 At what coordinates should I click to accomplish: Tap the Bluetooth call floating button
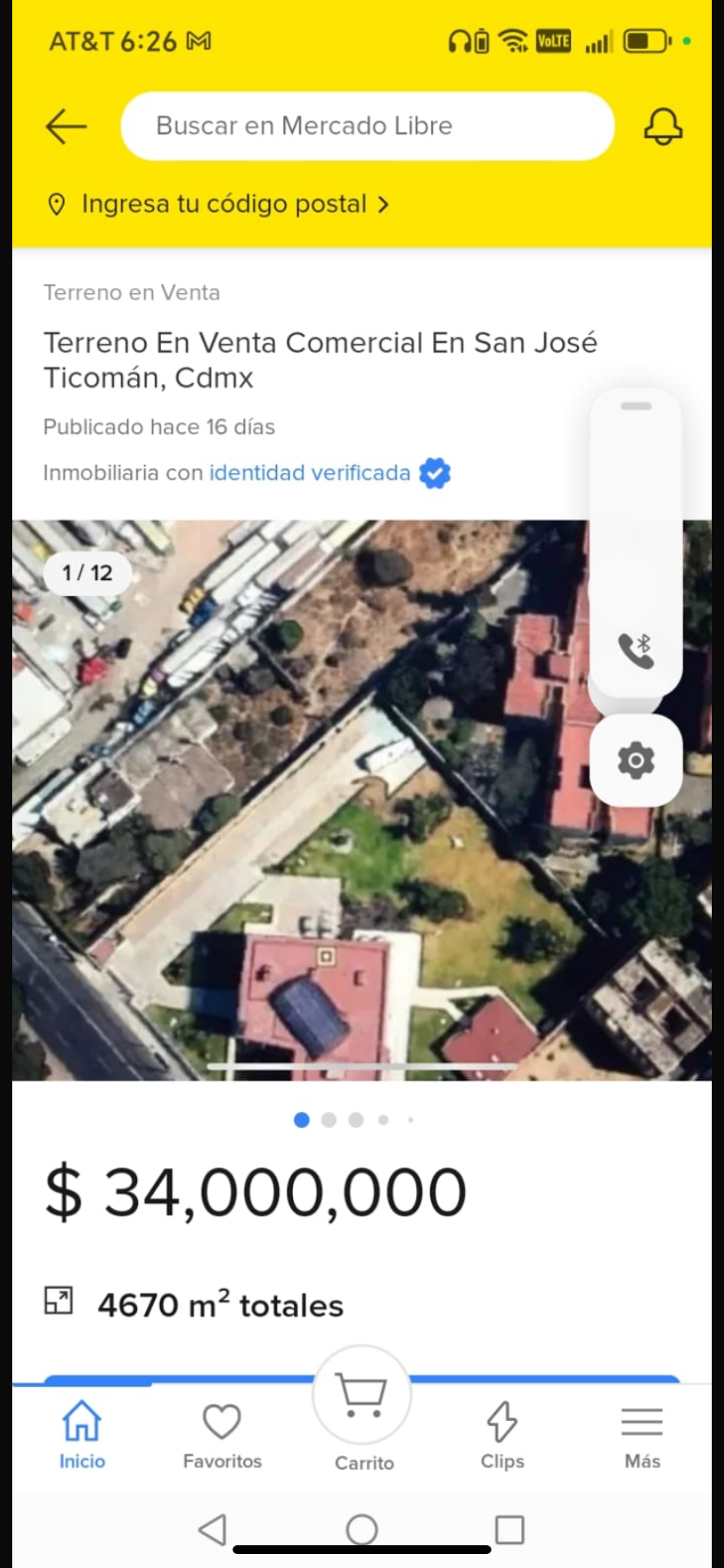[x=636, y=651]
